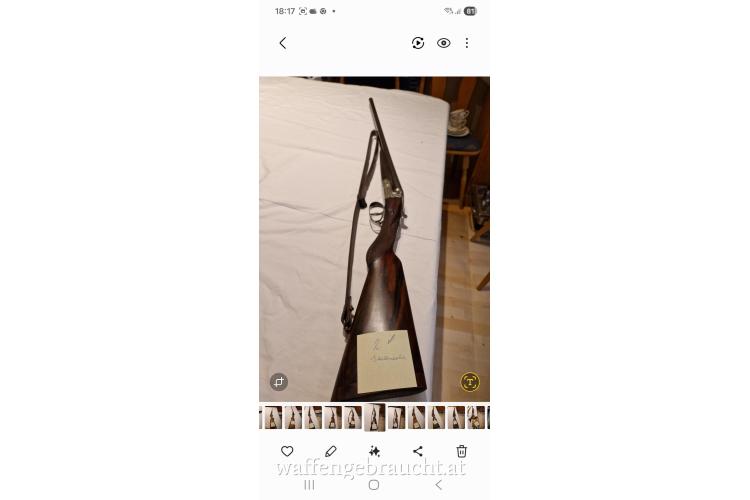The height and width of the screenshot is (500, 750).
Task: Play the motion photo
Action: (x=418, y=43)
